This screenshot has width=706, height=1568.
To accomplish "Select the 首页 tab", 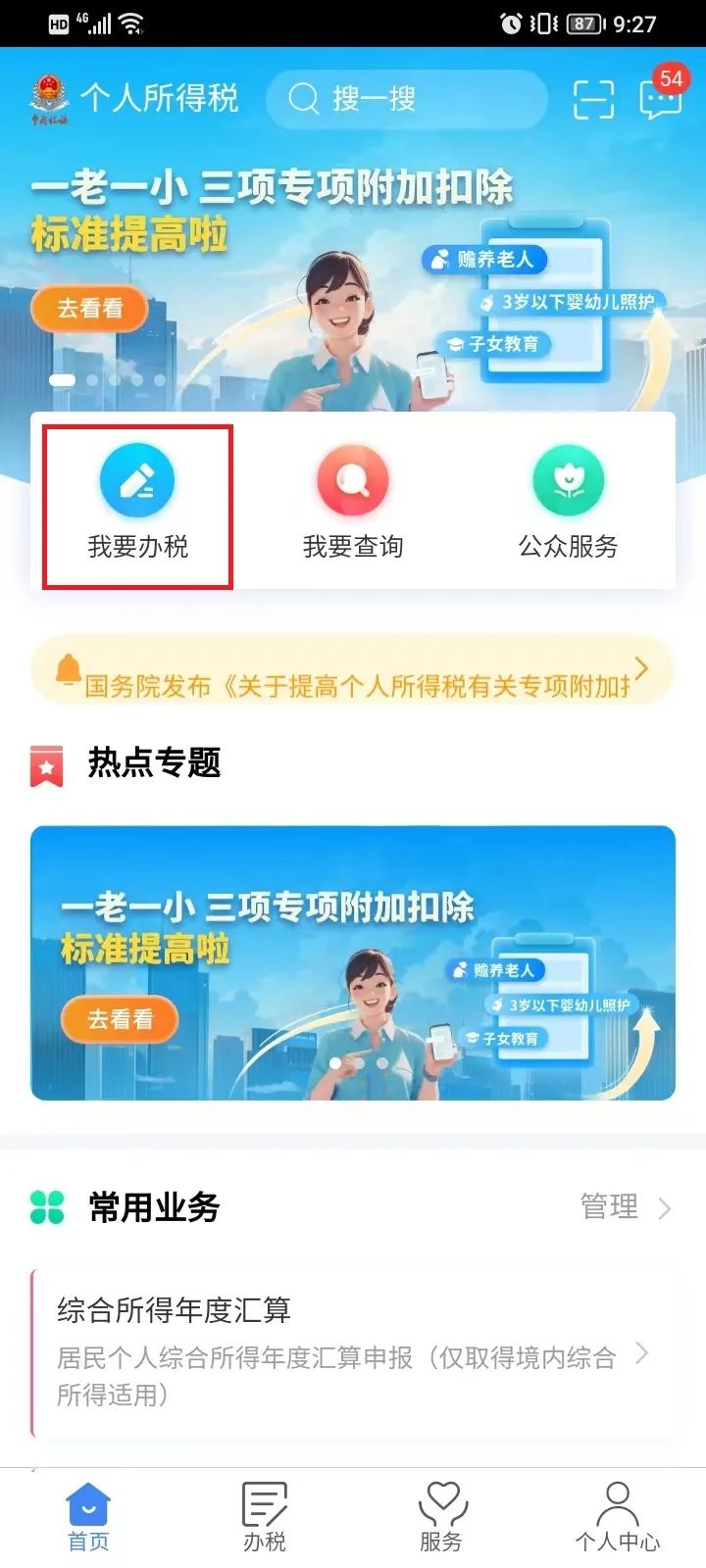I will (88, 1517).
